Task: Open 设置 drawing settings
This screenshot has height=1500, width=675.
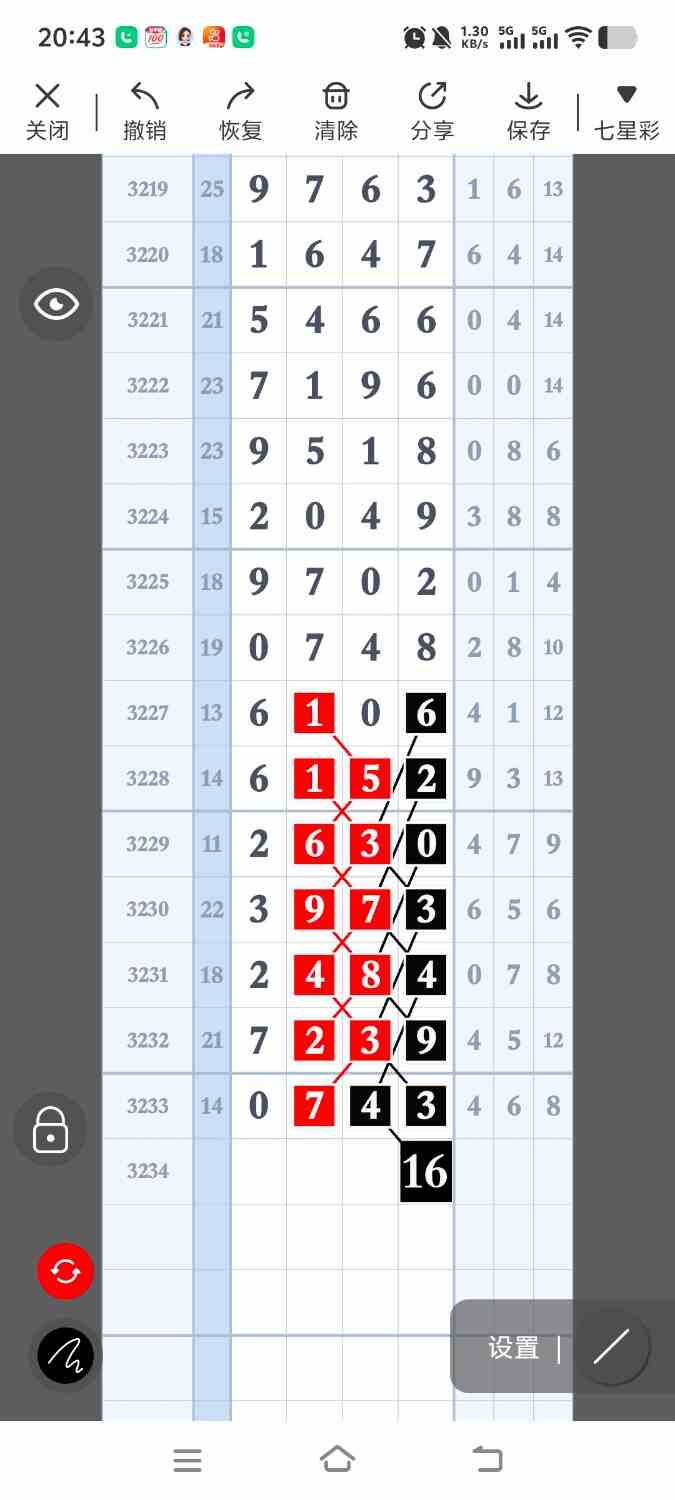Action: (514, 1348)
